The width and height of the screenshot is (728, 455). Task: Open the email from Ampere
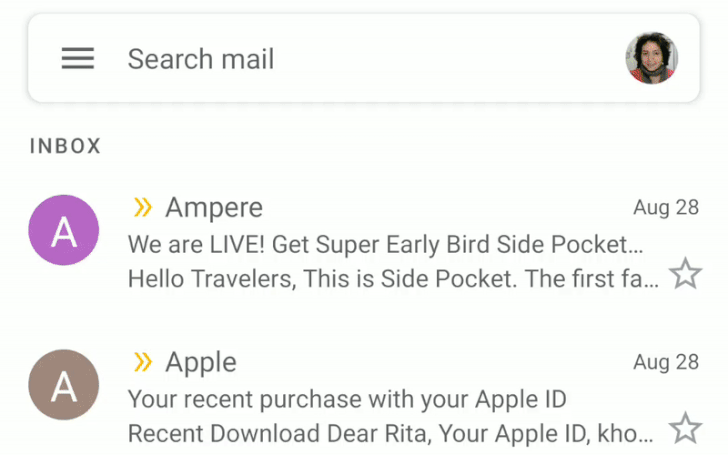click(390, 245)
